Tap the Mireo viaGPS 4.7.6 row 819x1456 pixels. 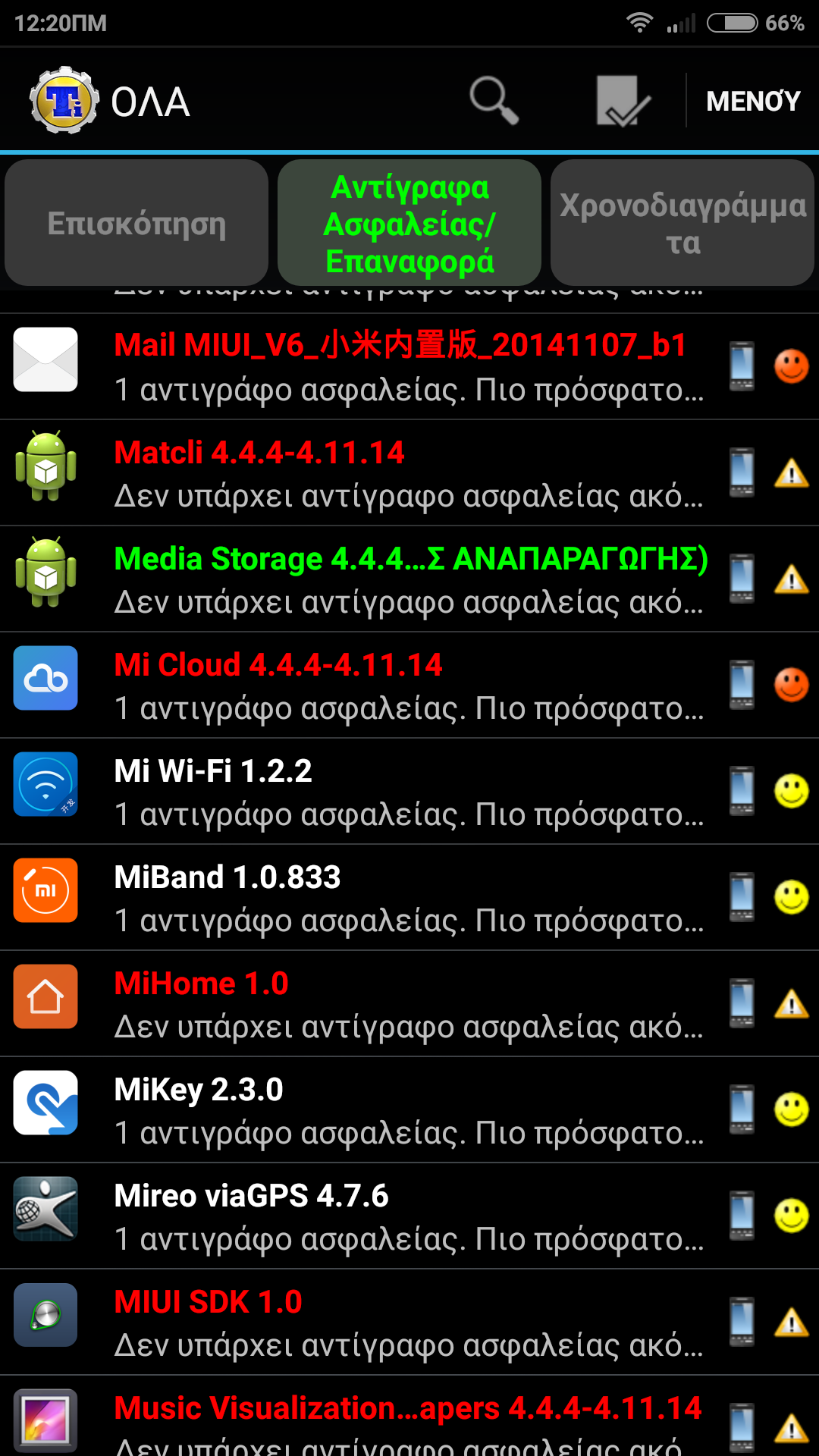tap(409, 1216)
